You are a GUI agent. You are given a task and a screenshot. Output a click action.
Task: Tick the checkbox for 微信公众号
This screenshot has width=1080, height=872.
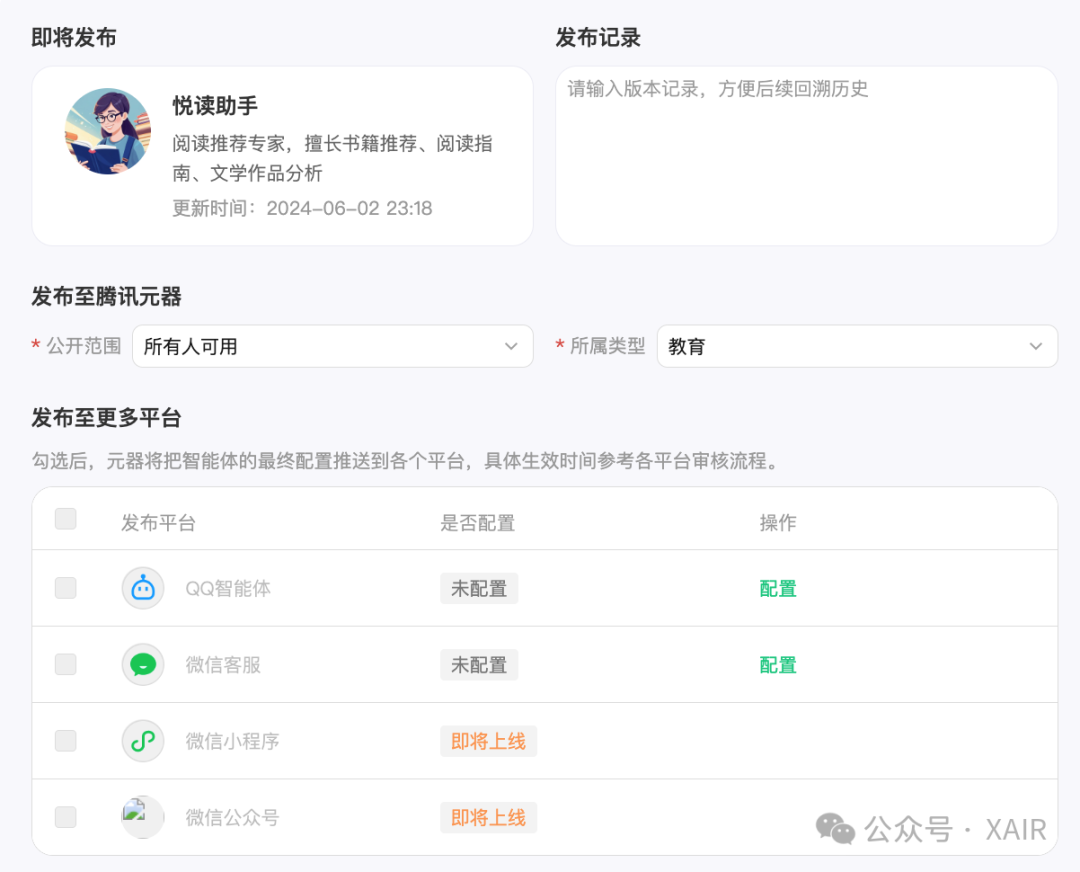tap(66, 817)
